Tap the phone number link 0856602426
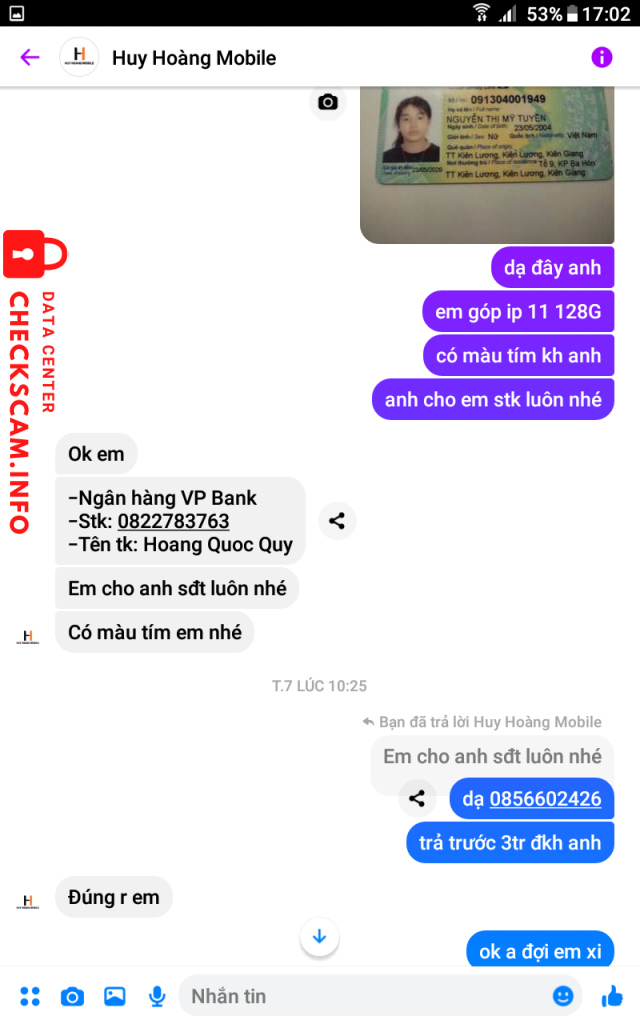The height and width of the screenshot is (1024, 640). (545, 798)
